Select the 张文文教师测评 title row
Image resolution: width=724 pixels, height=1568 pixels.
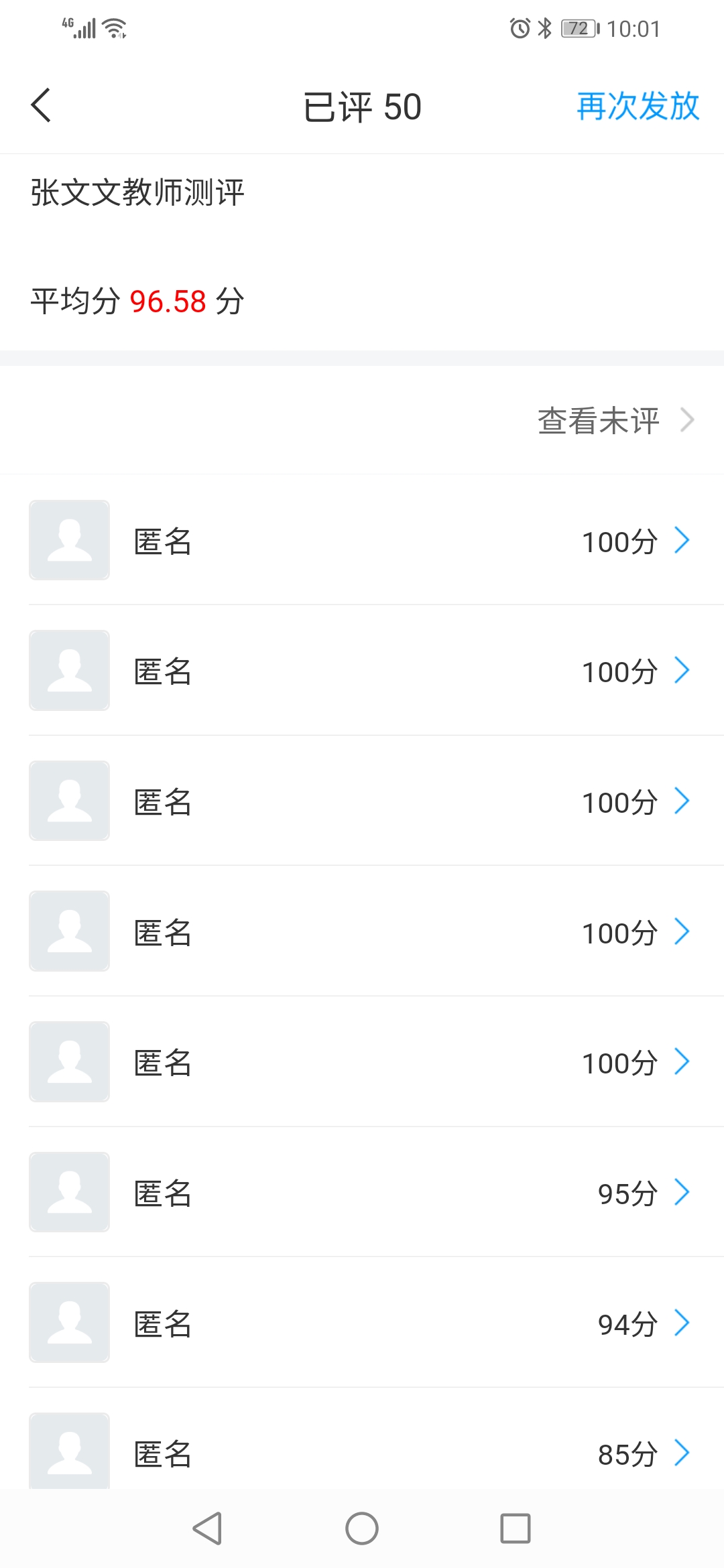click(x=138, y=193)
